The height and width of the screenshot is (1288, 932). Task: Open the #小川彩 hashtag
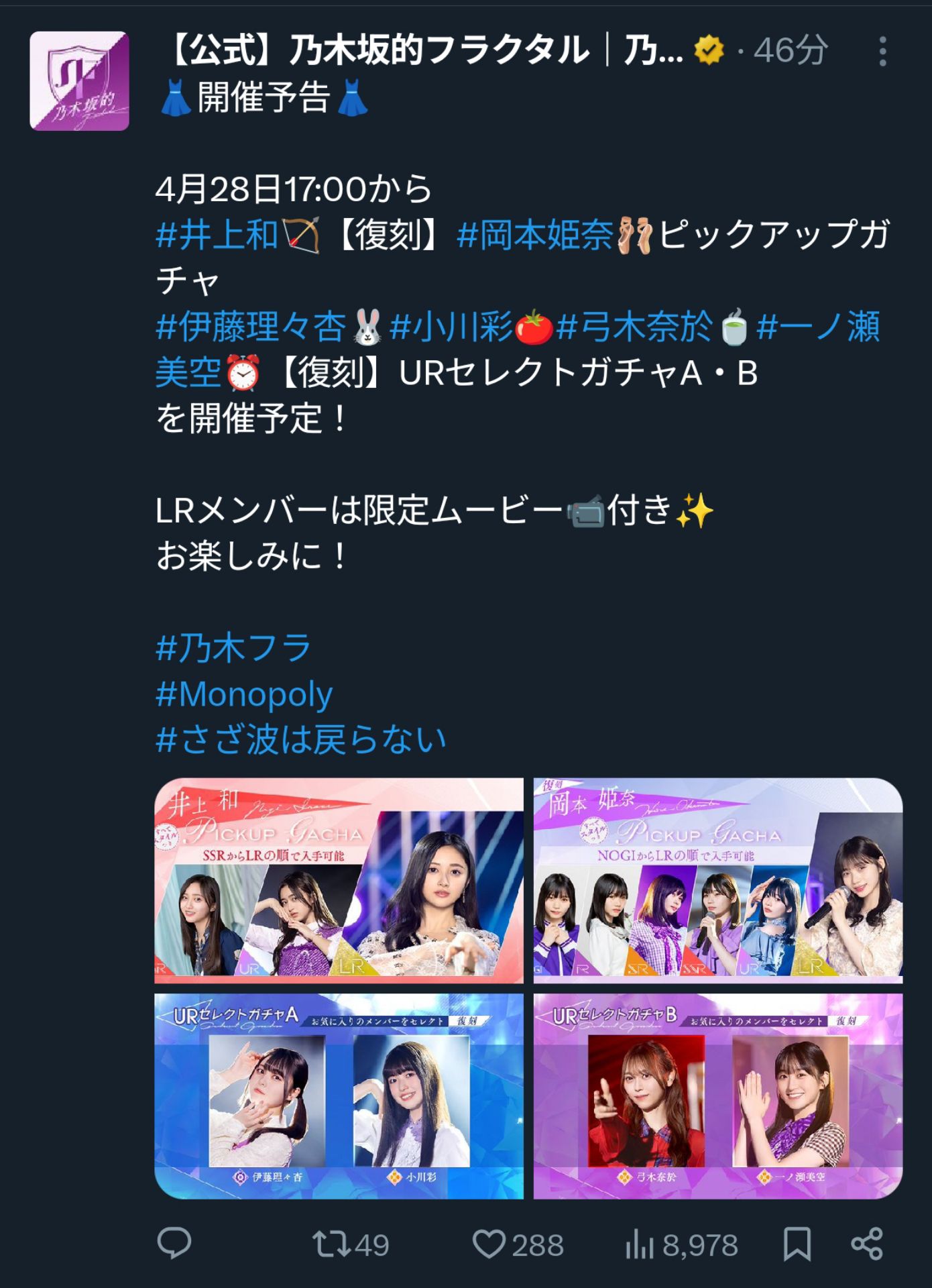(x=451, y=327)
